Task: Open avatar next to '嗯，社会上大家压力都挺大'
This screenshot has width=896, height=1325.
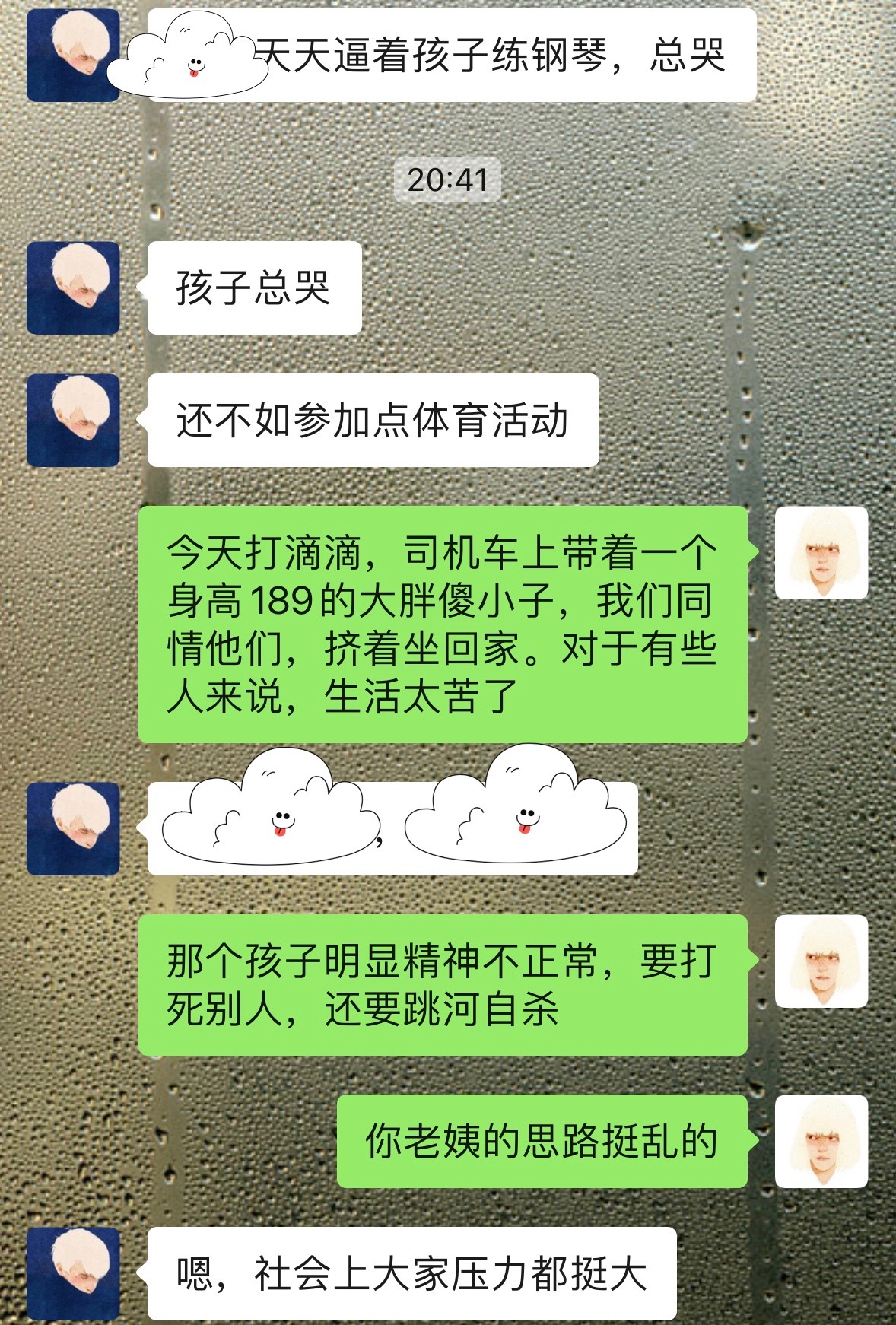Action: pyautogui.click(x=73, y=1274)
